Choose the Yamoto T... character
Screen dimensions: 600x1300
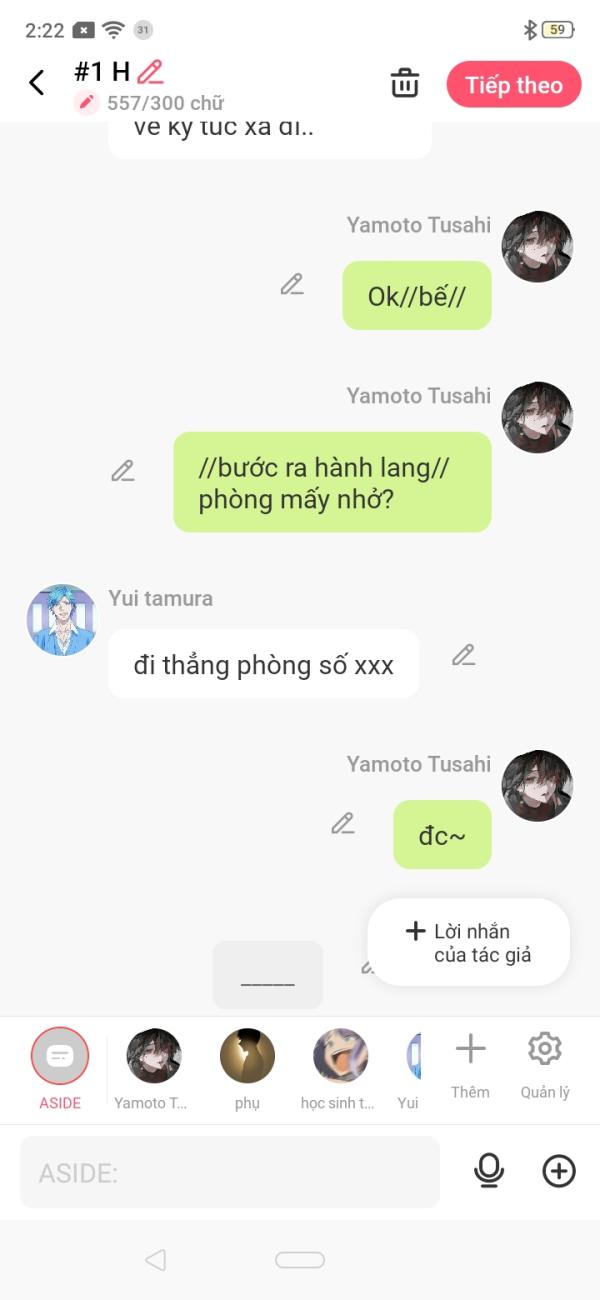(x=153, y=1069)
